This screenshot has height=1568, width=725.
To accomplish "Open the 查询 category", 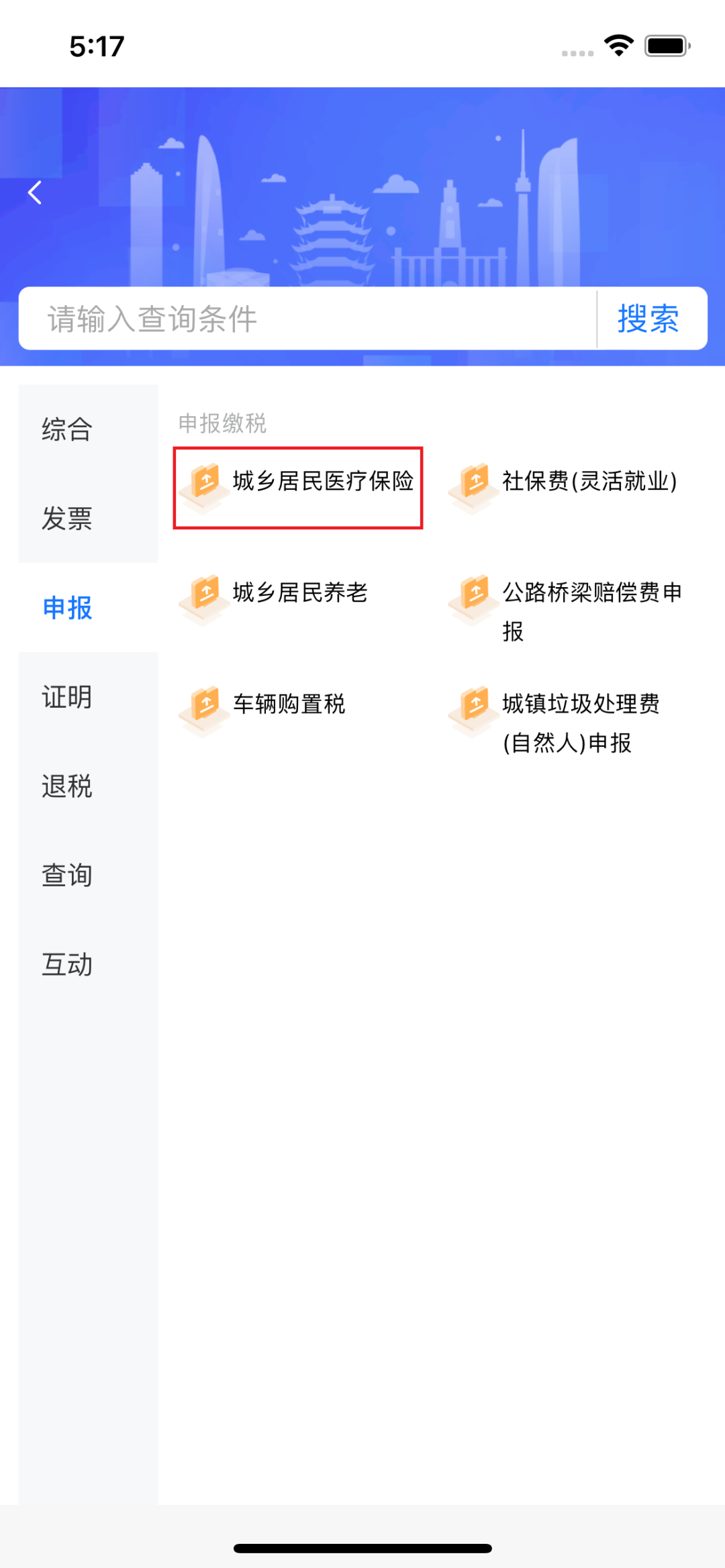I will [67, 876].
